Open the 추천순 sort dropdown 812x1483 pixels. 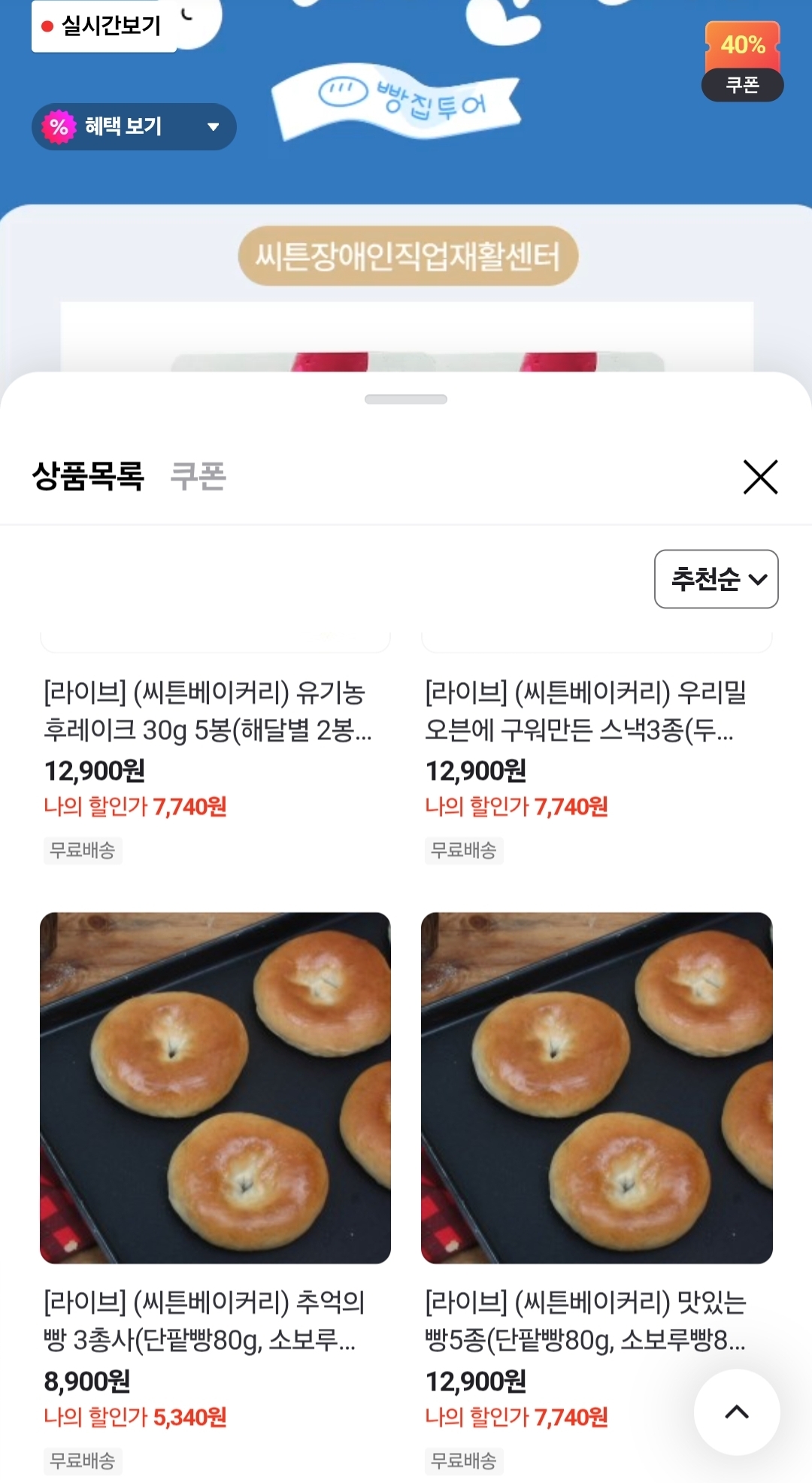716,579
